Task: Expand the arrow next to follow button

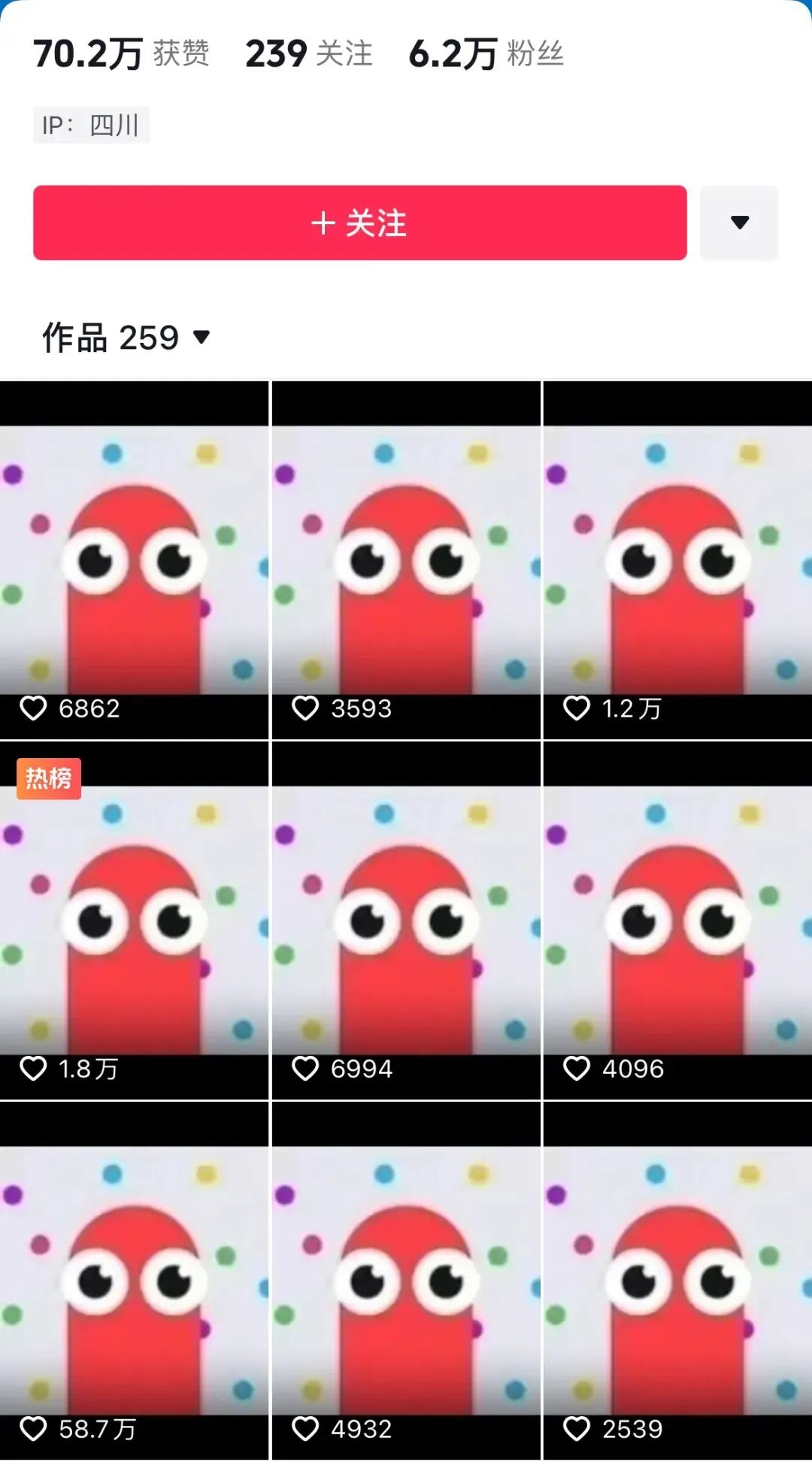Action: point(739,223)
